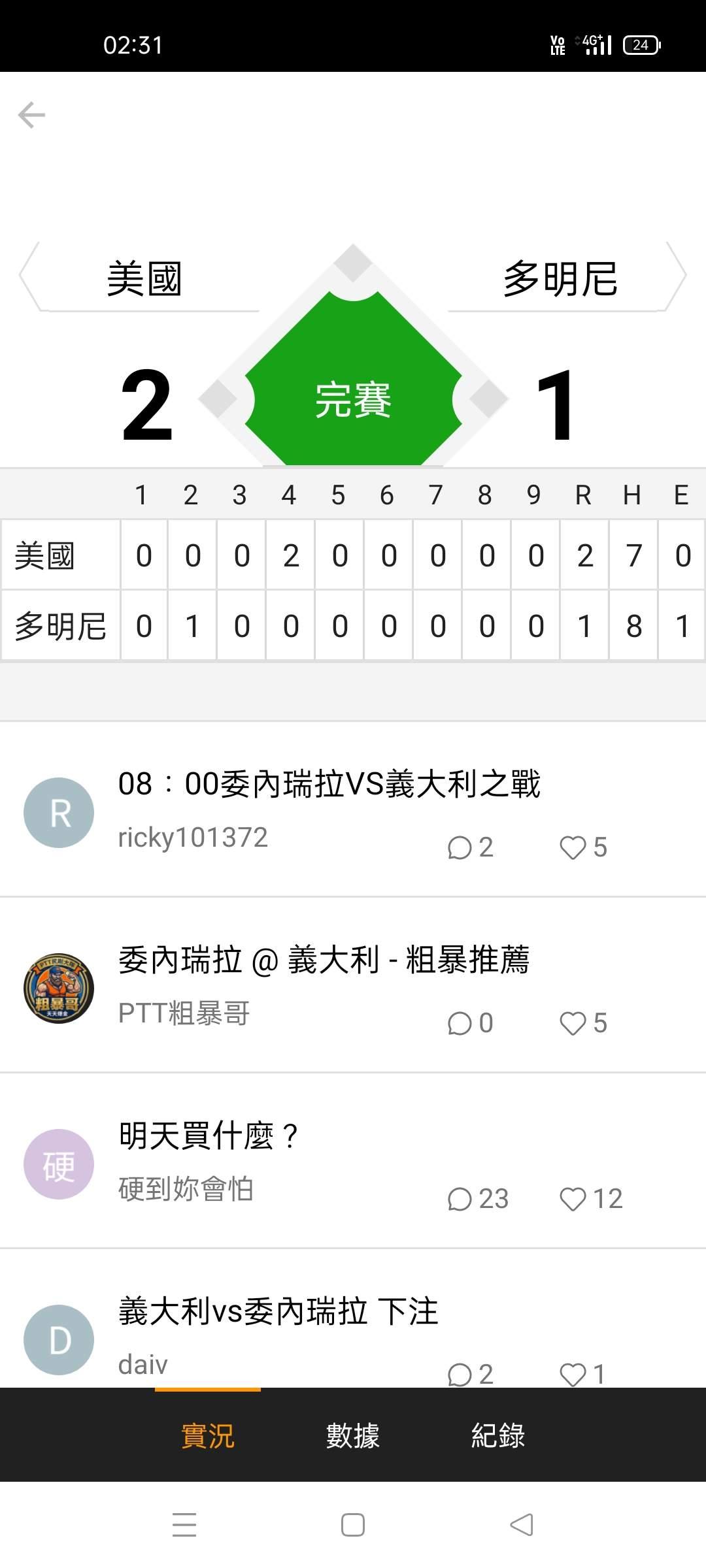Open post 義大利vs委內瑞拉 下注

(x=278, y=1311)
